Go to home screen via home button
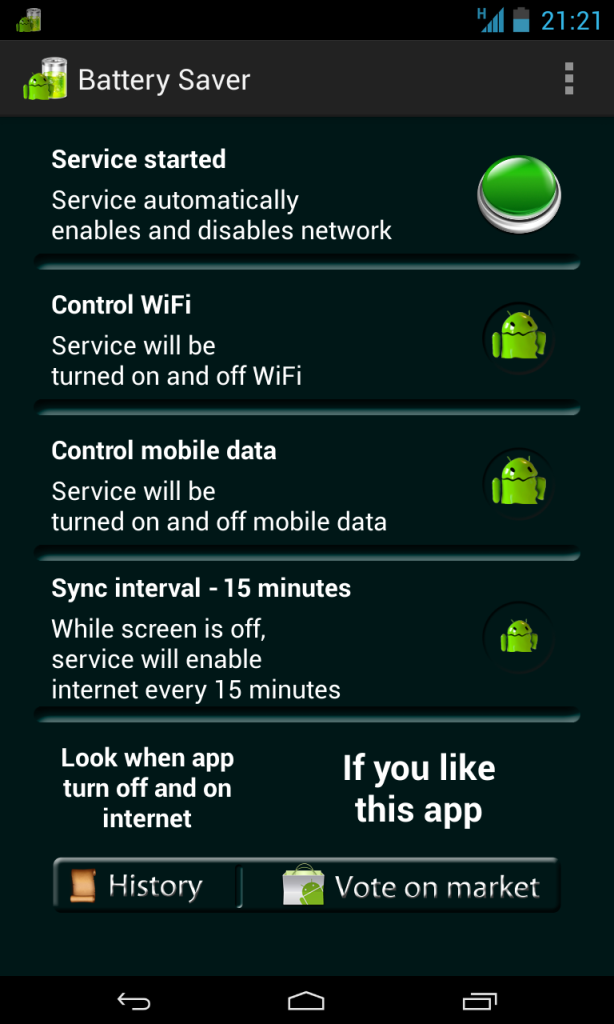Image resolution: width=614 pixels, height=1024 pixels. [306, 1000]
